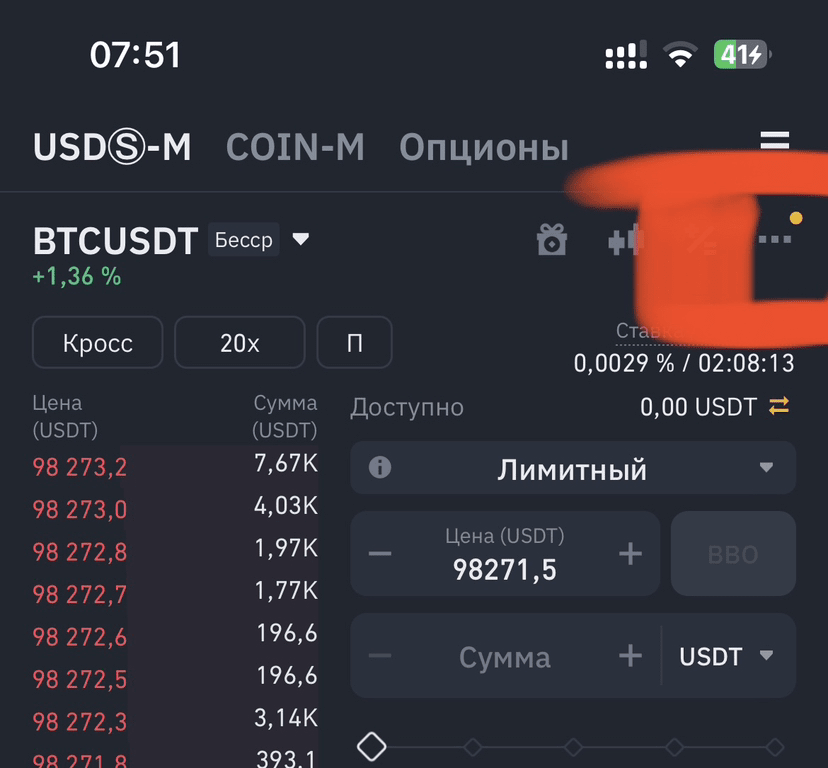Increase the price with the plus button
Image resolution: width=828 pixels, height=768 pixels.
[x=630, y=554]
